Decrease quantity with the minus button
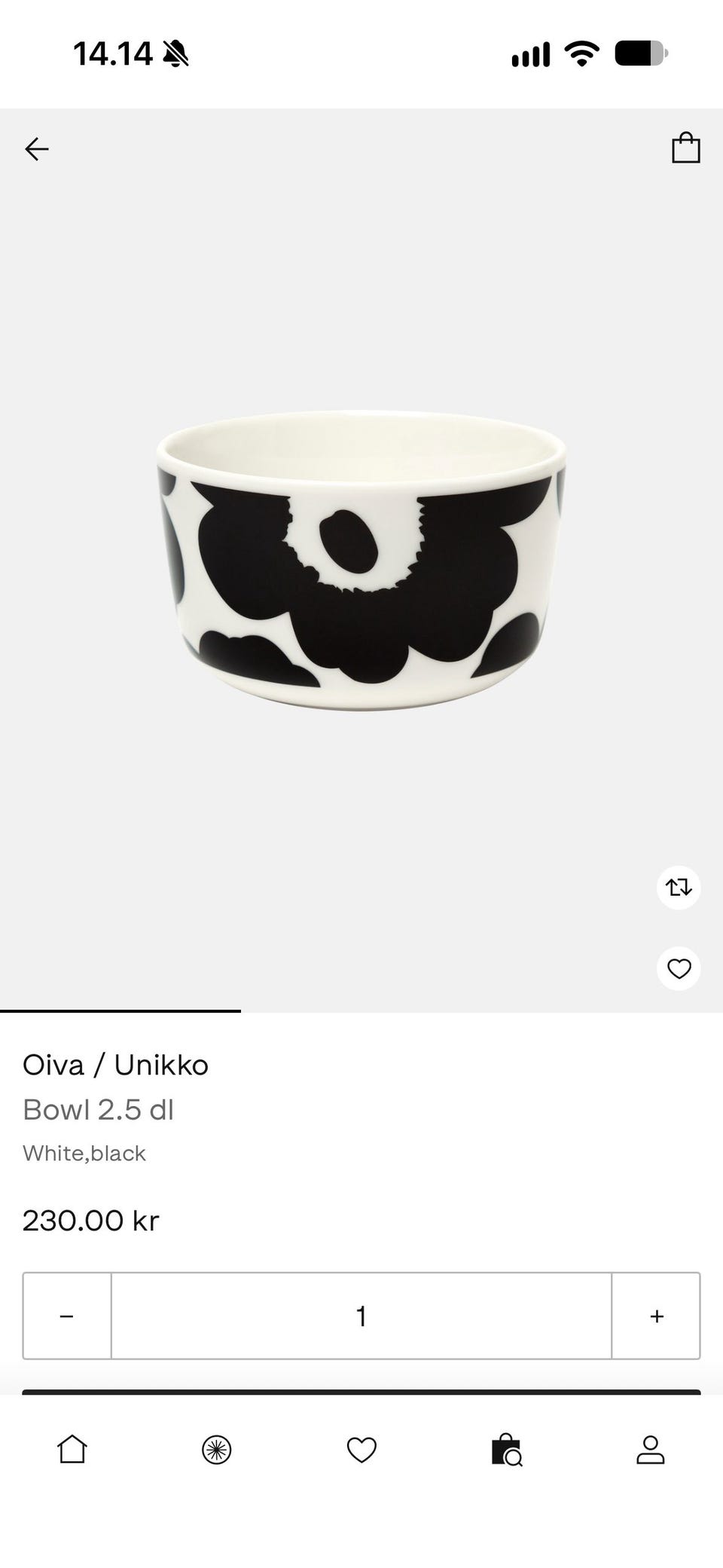This screenshot has height=1568, width=723. (x=67, y=1316)
